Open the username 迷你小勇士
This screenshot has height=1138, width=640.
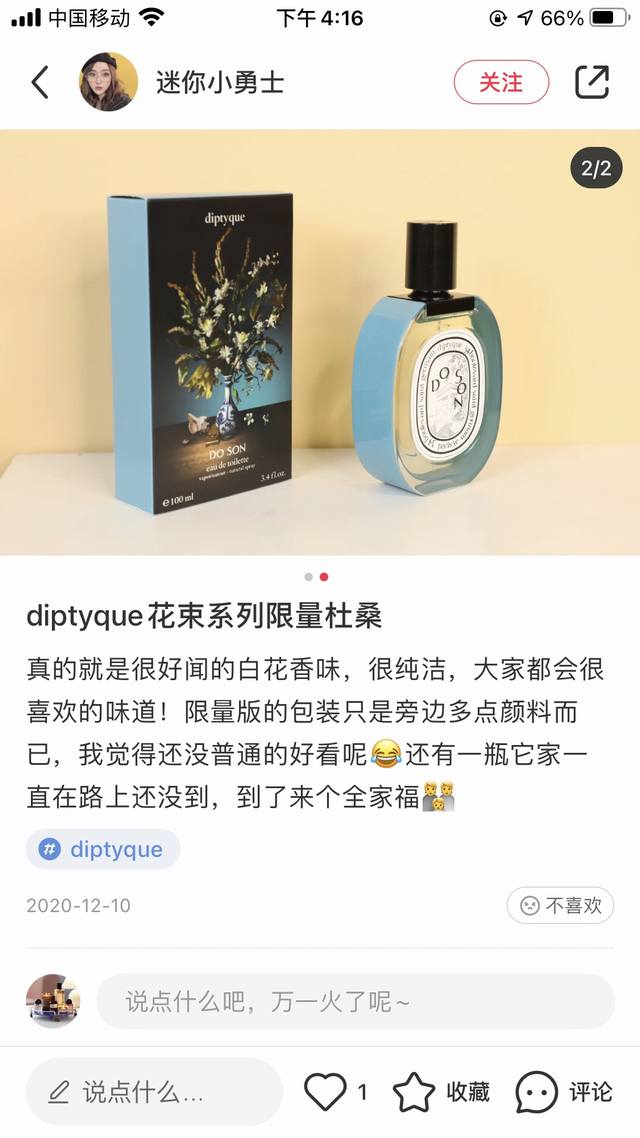pyautogui.click(x=220, y=82)
